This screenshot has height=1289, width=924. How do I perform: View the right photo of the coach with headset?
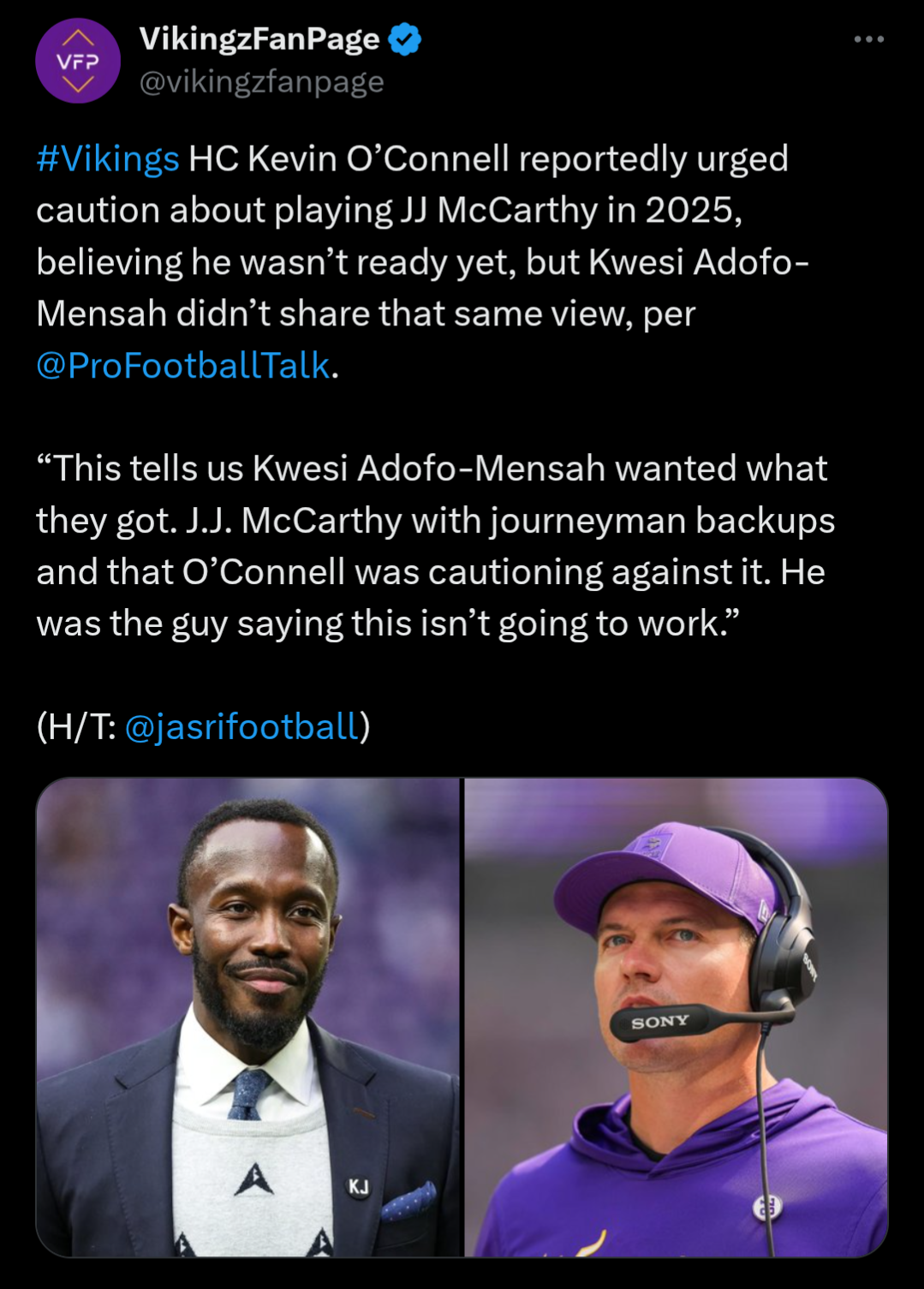676,1017
